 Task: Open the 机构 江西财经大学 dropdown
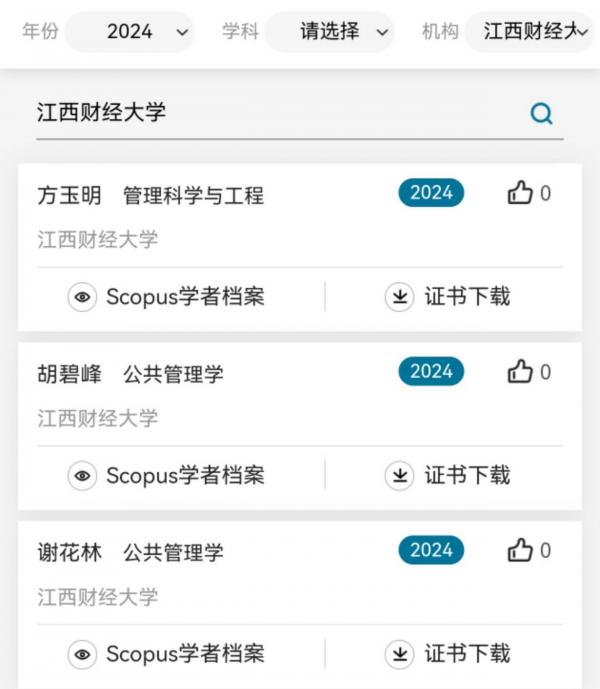pyautogui.click(x=531, y=32)
